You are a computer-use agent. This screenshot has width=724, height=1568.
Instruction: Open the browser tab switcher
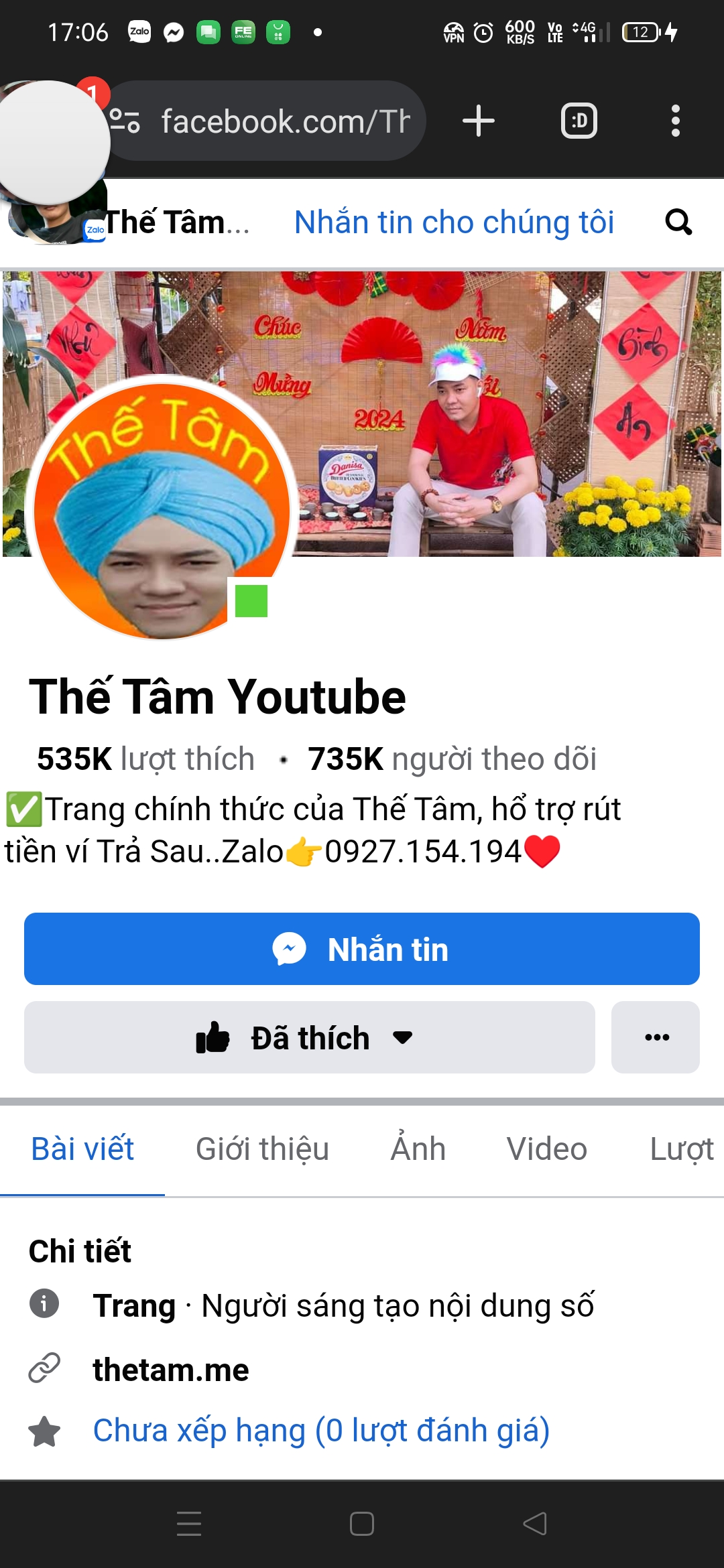pos(579,121)
